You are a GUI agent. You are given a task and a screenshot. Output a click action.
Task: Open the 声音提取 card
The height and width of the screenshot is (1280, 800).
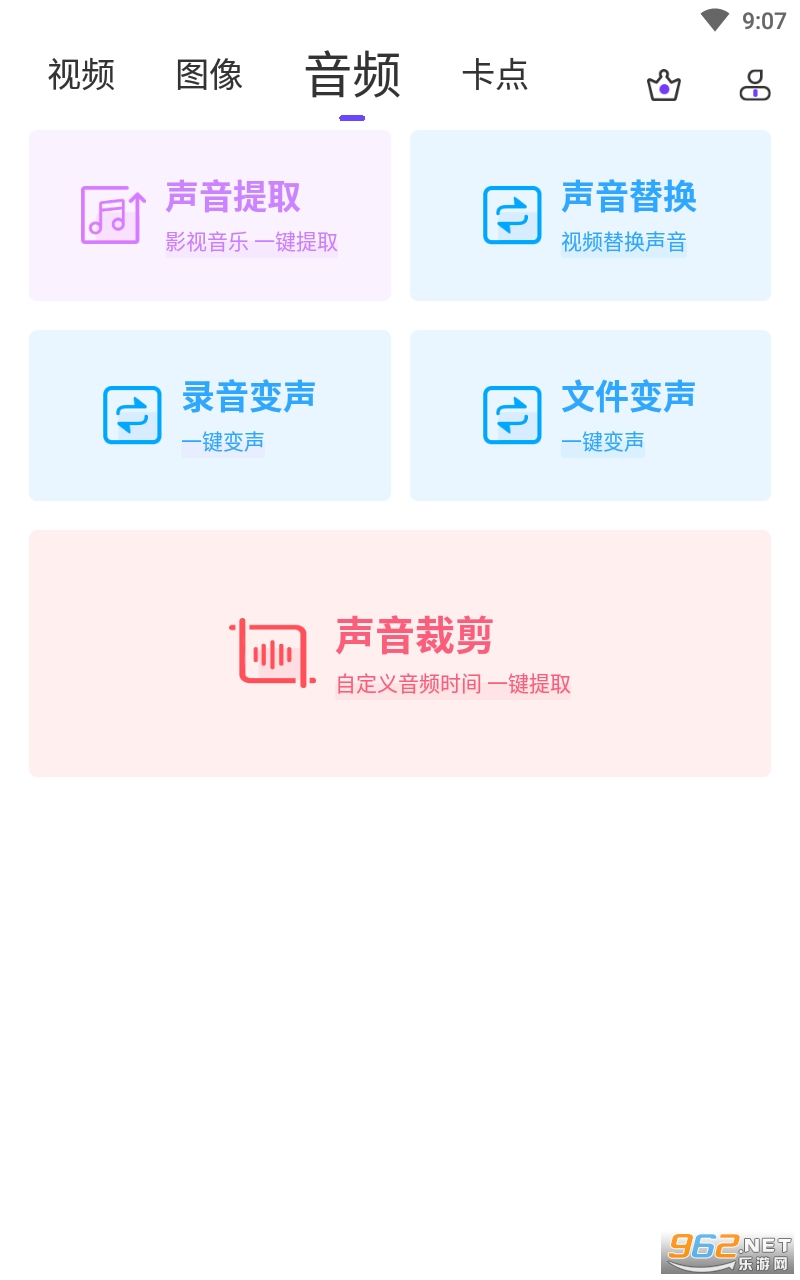click(x=210, y=215)
